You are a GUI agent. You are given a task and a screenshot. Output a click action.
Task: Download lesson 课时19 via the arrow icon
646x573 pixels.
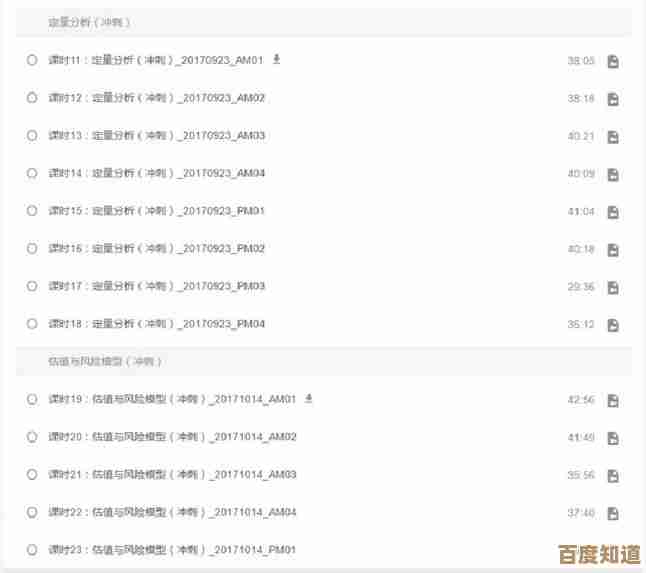pos(309,398)
